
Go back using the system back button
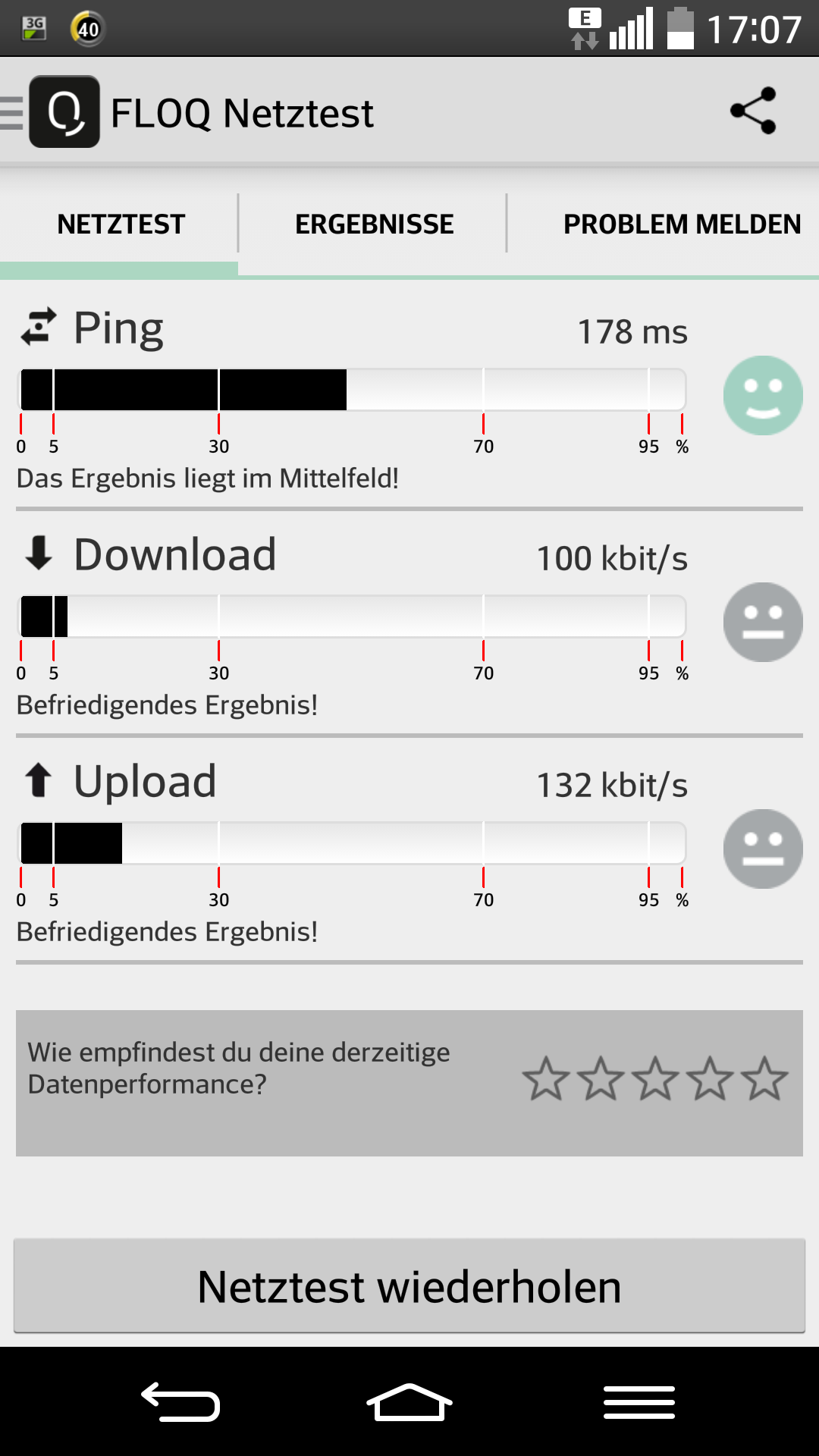(180, 1402)
